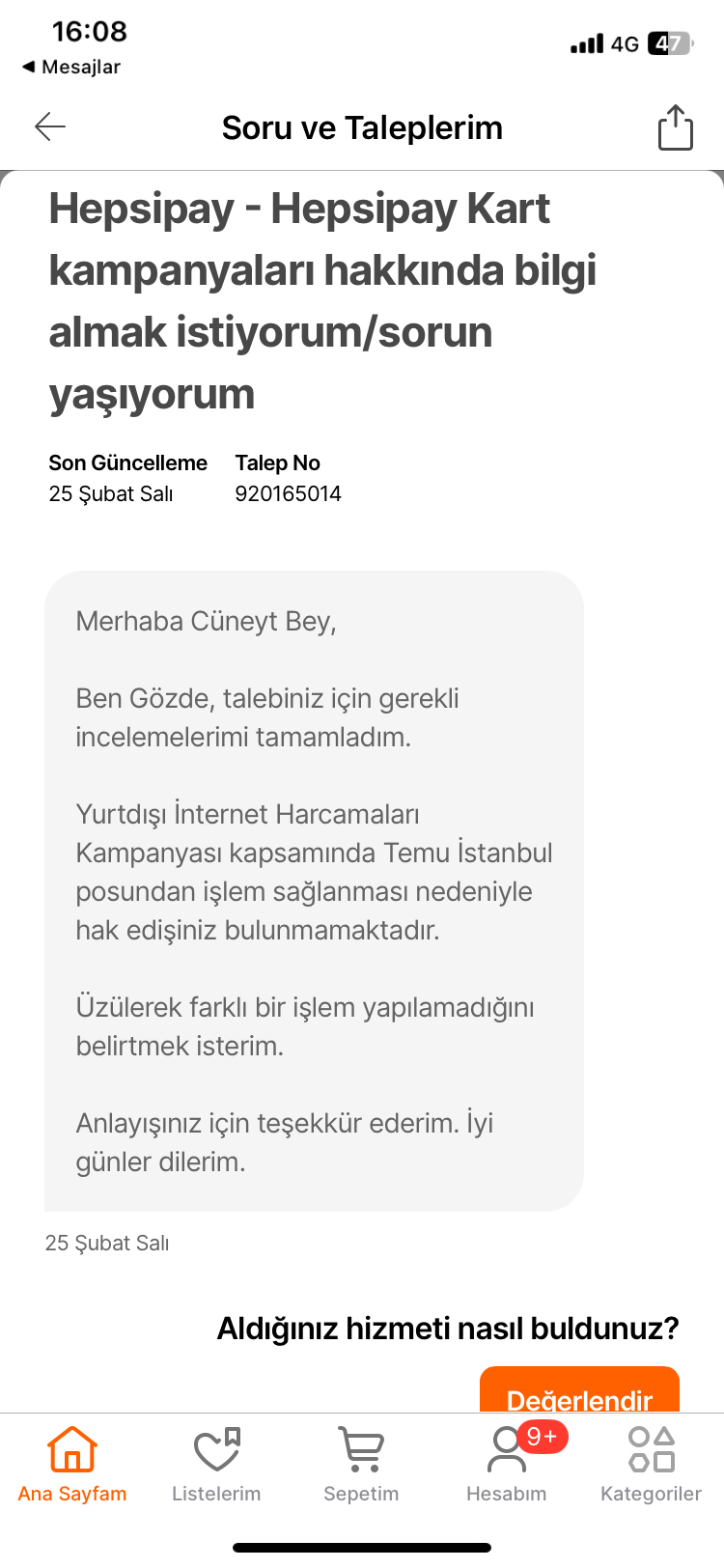The image size is (724, 1568).
Task: Go to the Hesabım tab
Action: (x=507, y=1465)
